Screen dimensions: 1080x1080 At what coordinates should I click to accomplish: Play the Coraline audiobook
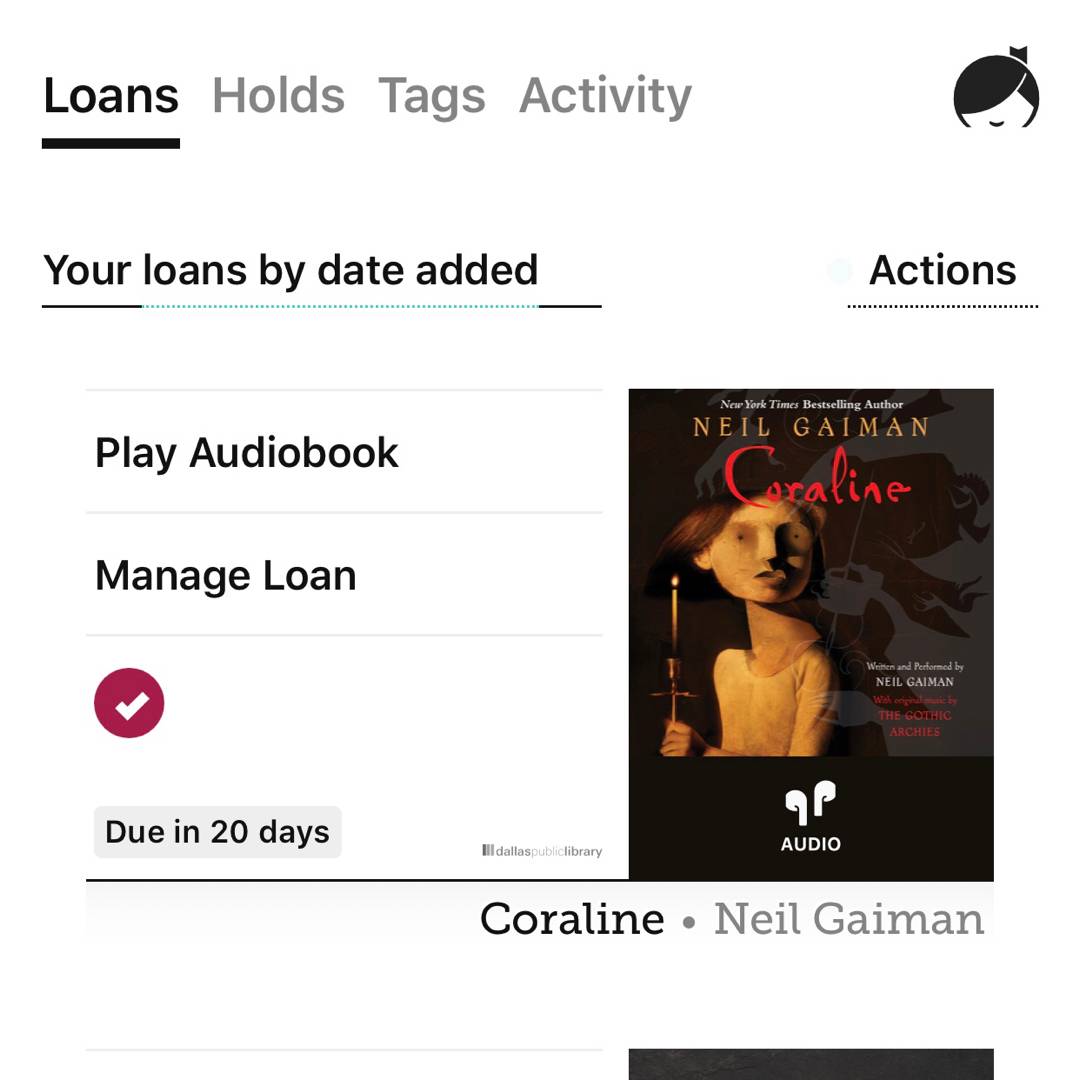tap(246, 453)
